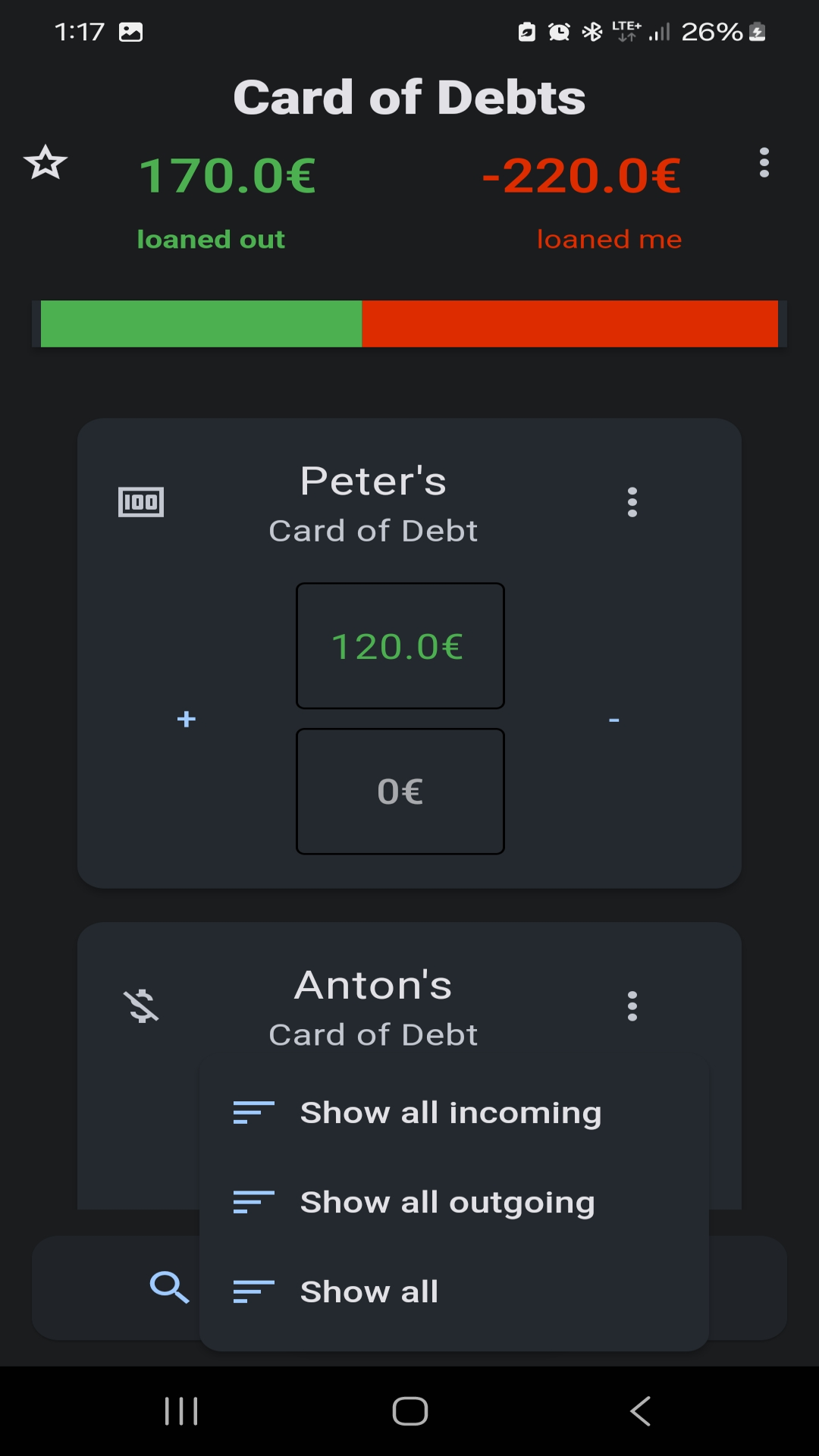This screenshot has height=1456, width=819.
Task: Choose Show all outgoing
Action: [447, 1202]
